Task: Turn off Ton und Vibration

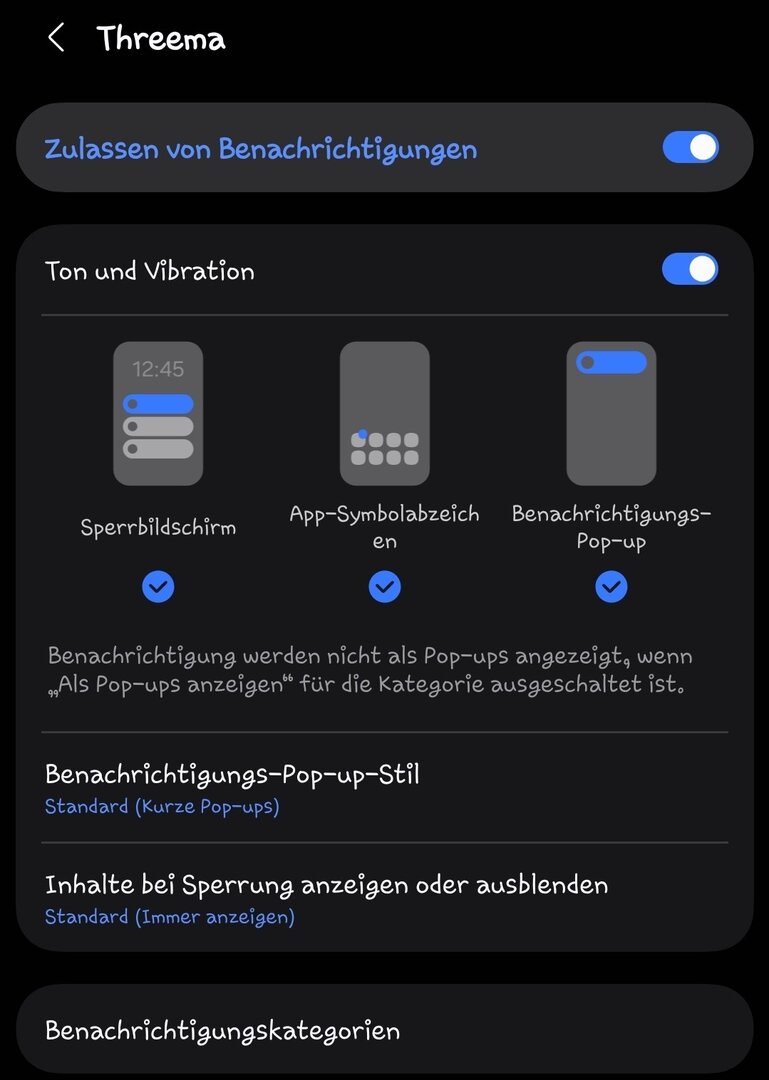Action: [690, 270]
